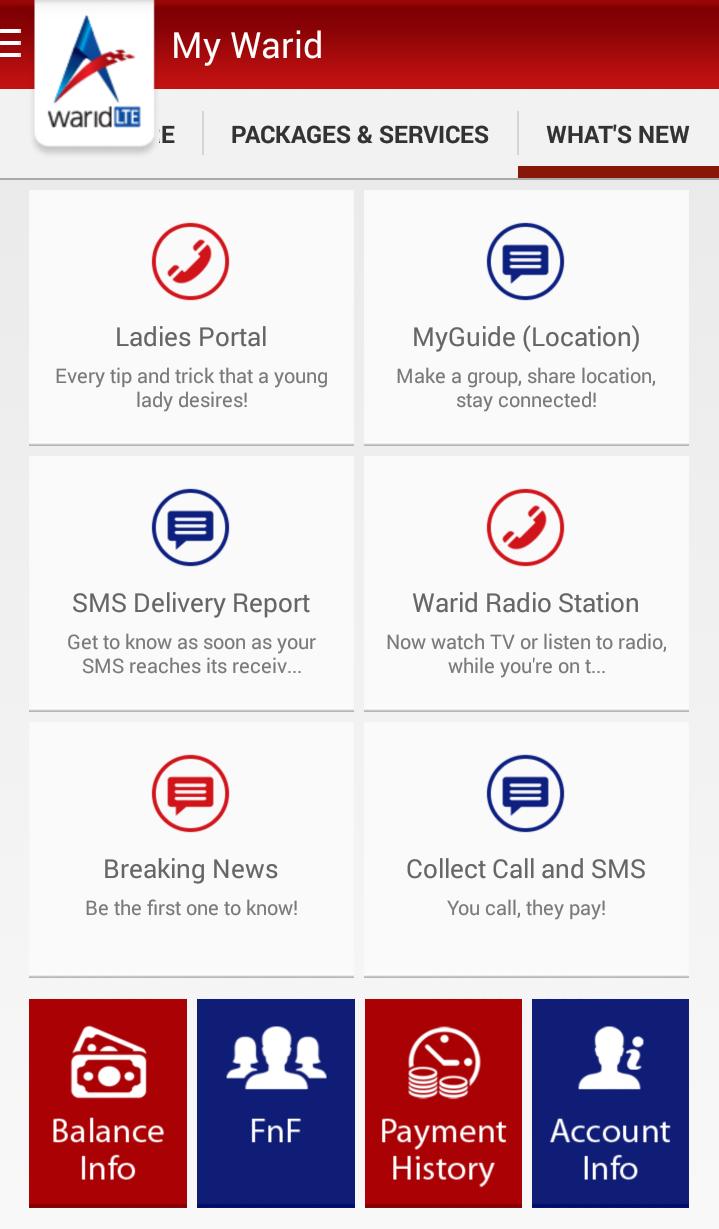Open MyGuide (Location) service
Image resolution: width=719 pixels, height=1229 pixels.
526,317
